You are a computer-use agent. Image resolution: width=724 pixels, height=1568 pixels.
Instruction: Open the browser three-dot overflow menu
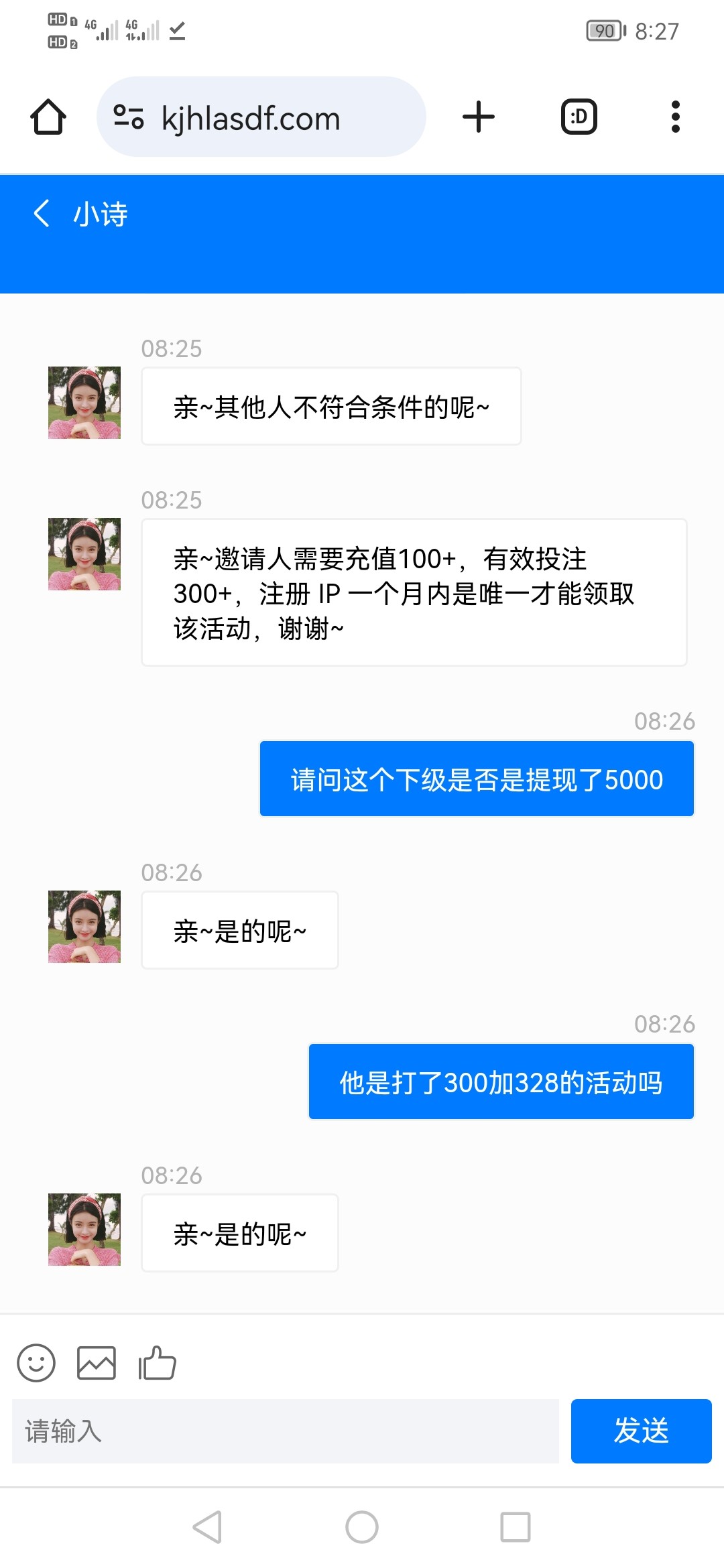point(675,117)
